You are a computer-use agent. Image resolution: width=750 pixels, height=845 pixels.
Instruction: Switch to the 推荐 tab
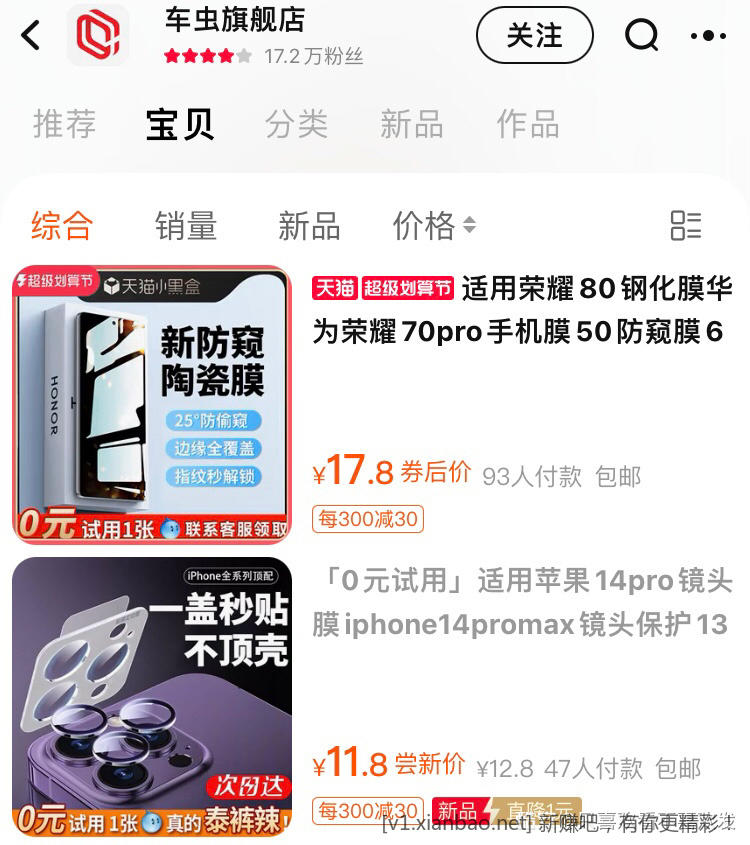[65, 124]
